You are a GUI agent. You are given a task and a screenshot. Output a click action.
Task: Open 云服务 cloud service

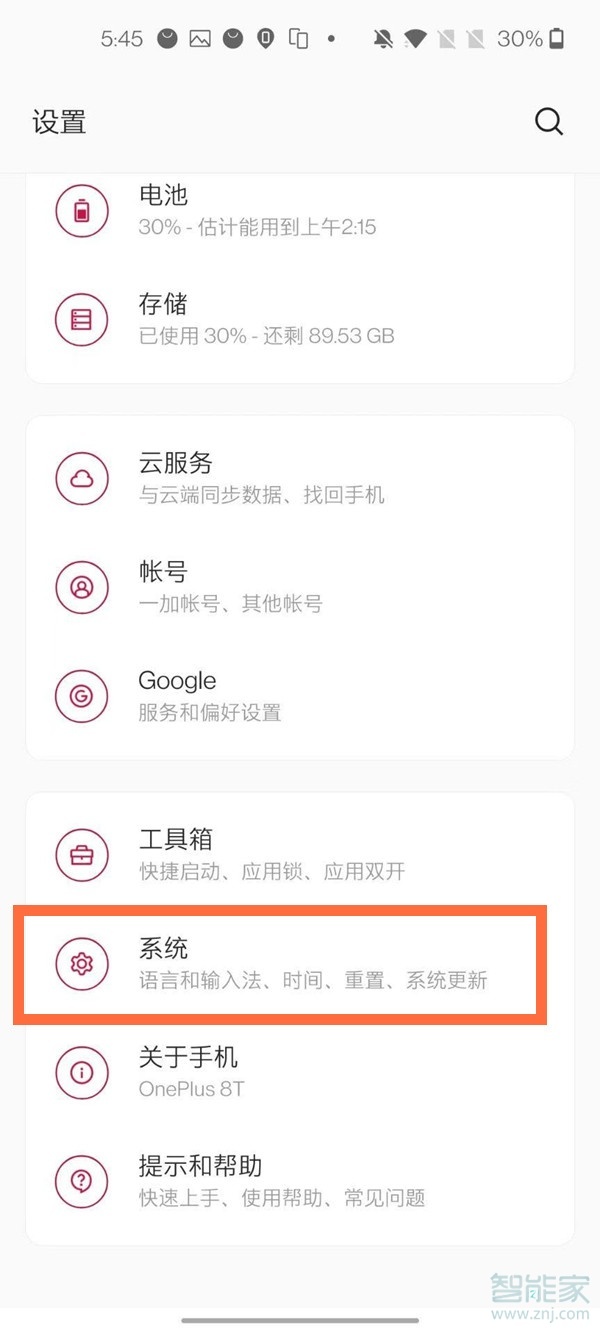(300, 478)
